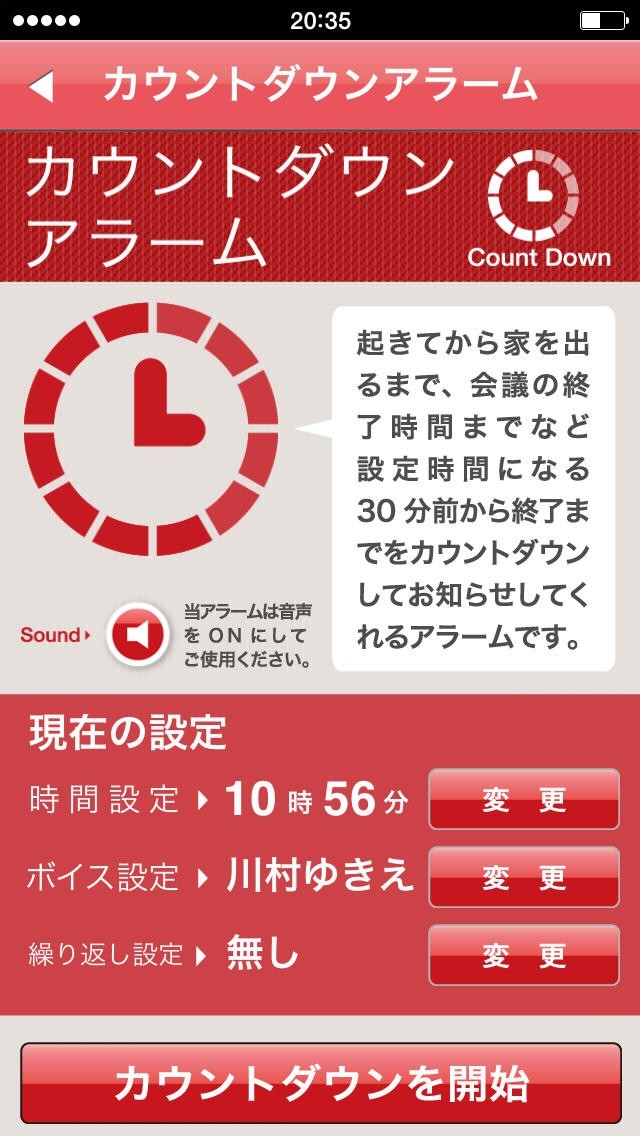The width and height of the screenshot is (640, 1136).
Task: Change the ボイス設定 voice
Action: (524, 877)
